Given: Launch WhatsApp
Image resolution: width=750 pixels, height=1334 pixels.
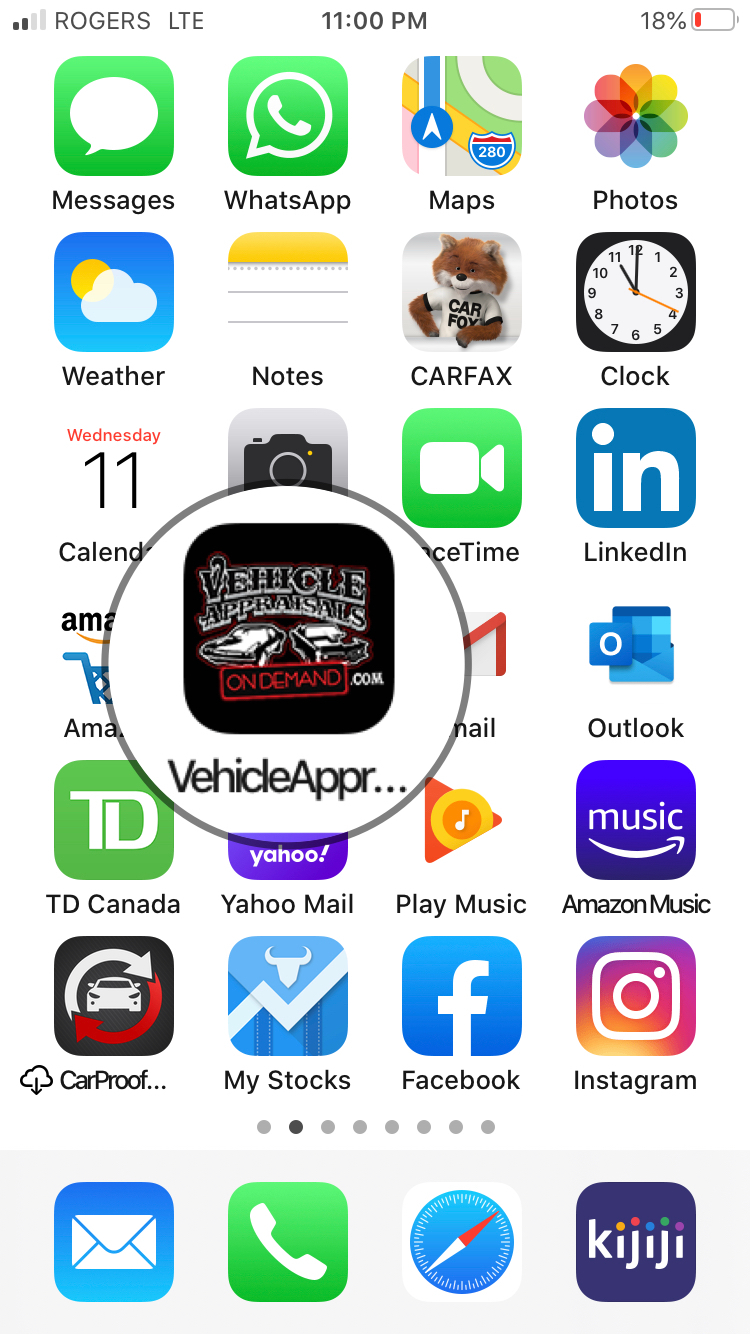Looking at the screenshot, I should coord(288,116).
